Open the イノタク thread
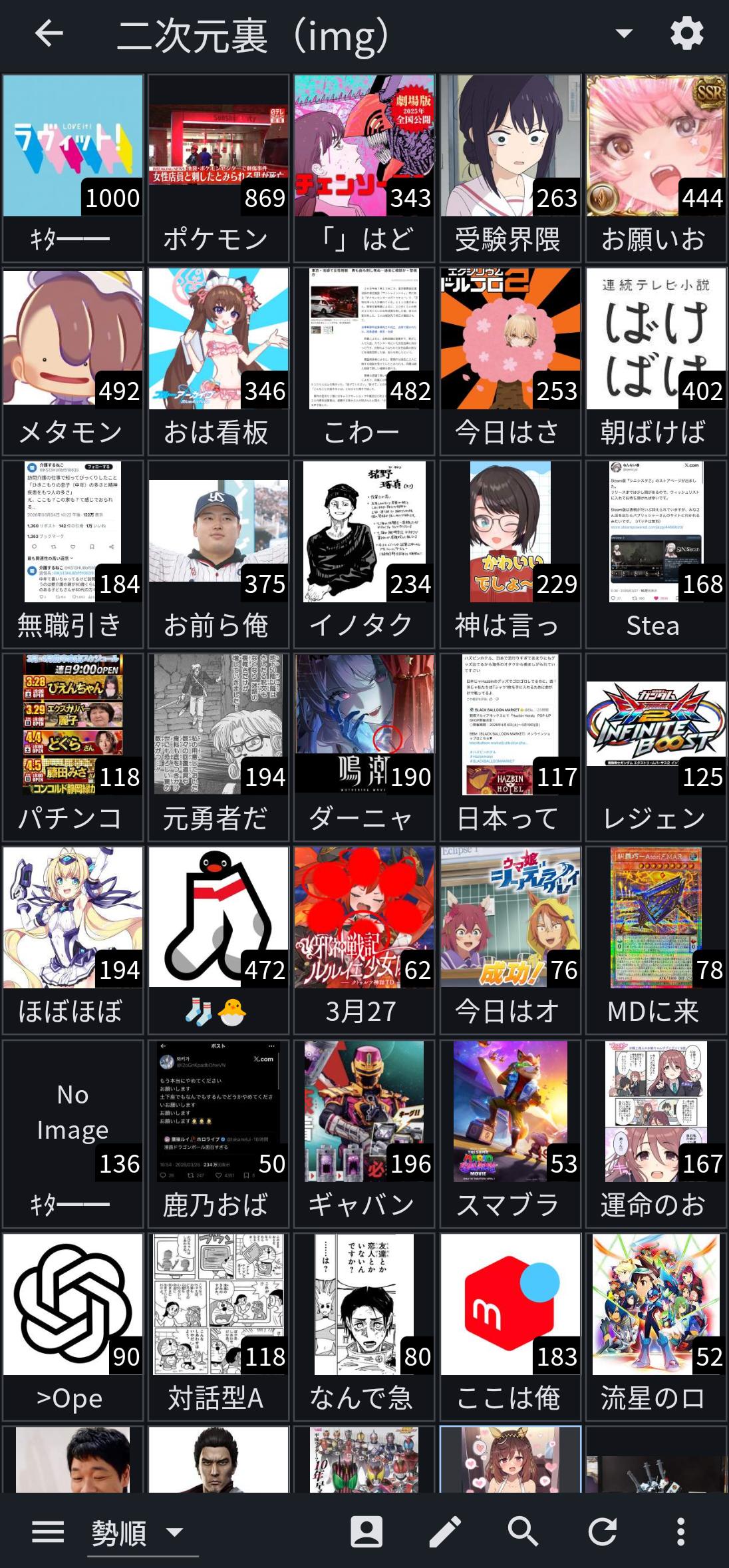 tap(364, 554)
